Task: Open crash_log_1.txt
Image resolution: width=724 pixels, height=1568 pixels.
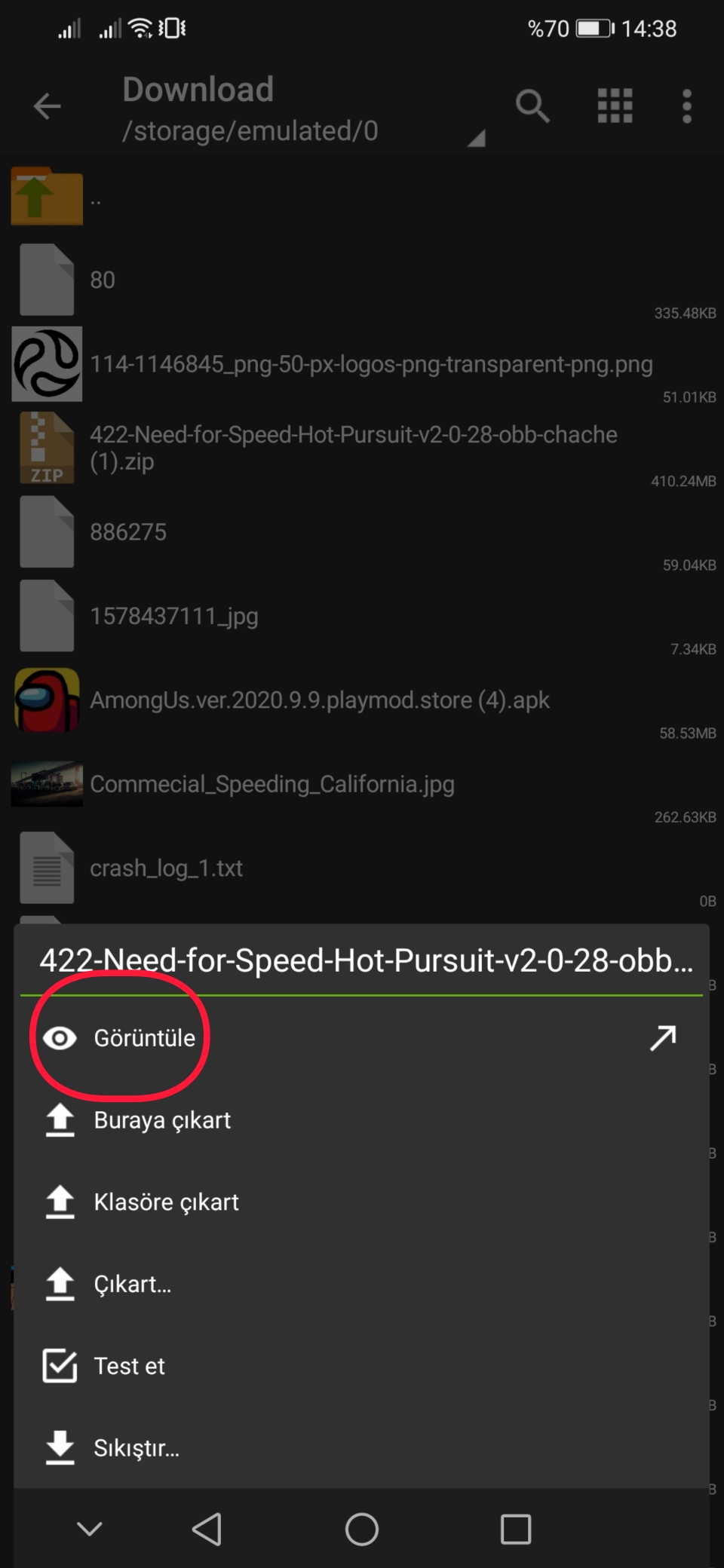Action: [167, 868]
